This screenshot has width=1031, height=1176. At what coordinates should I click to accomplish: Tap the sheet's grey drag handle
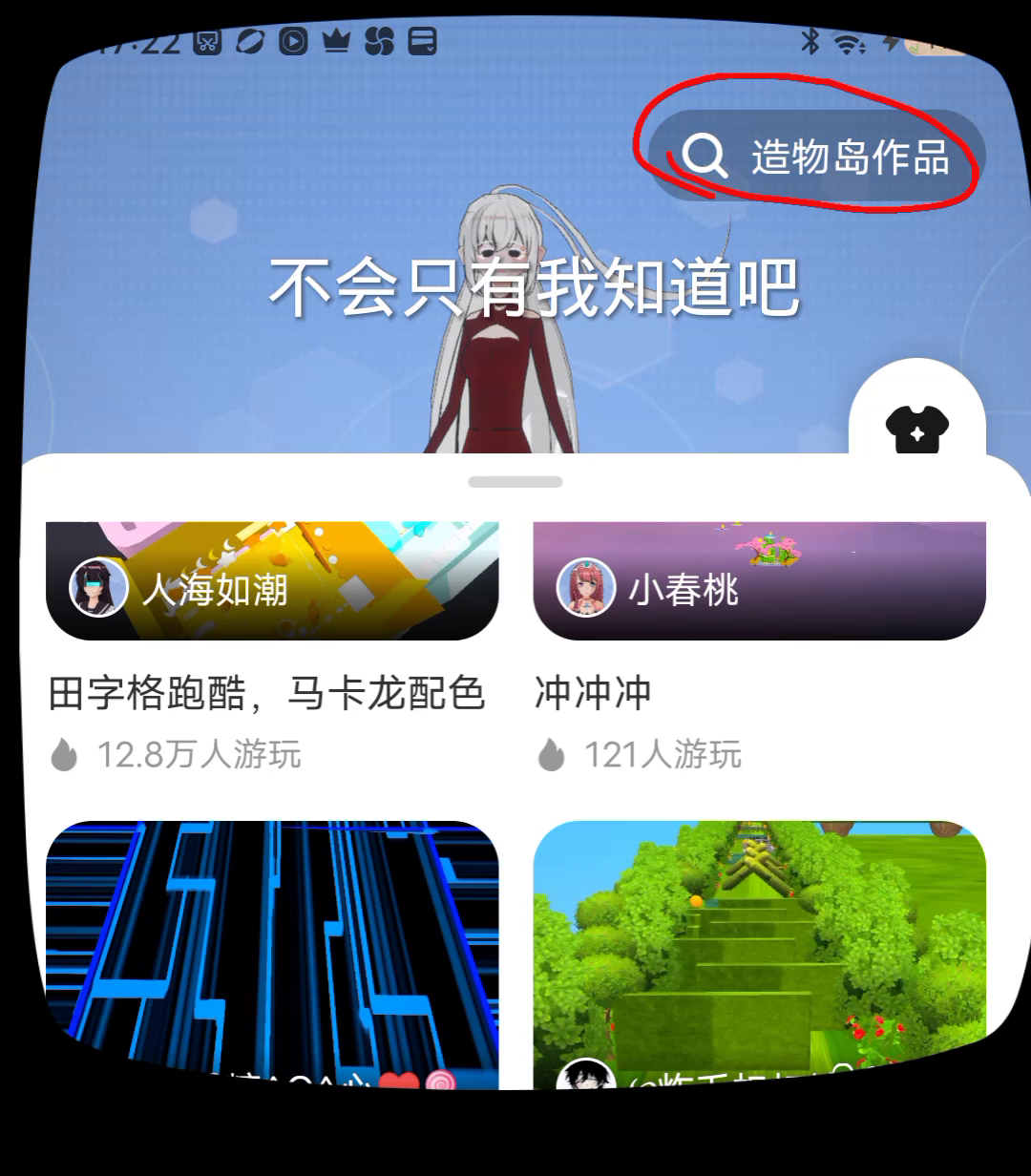[x=515, y=482]
